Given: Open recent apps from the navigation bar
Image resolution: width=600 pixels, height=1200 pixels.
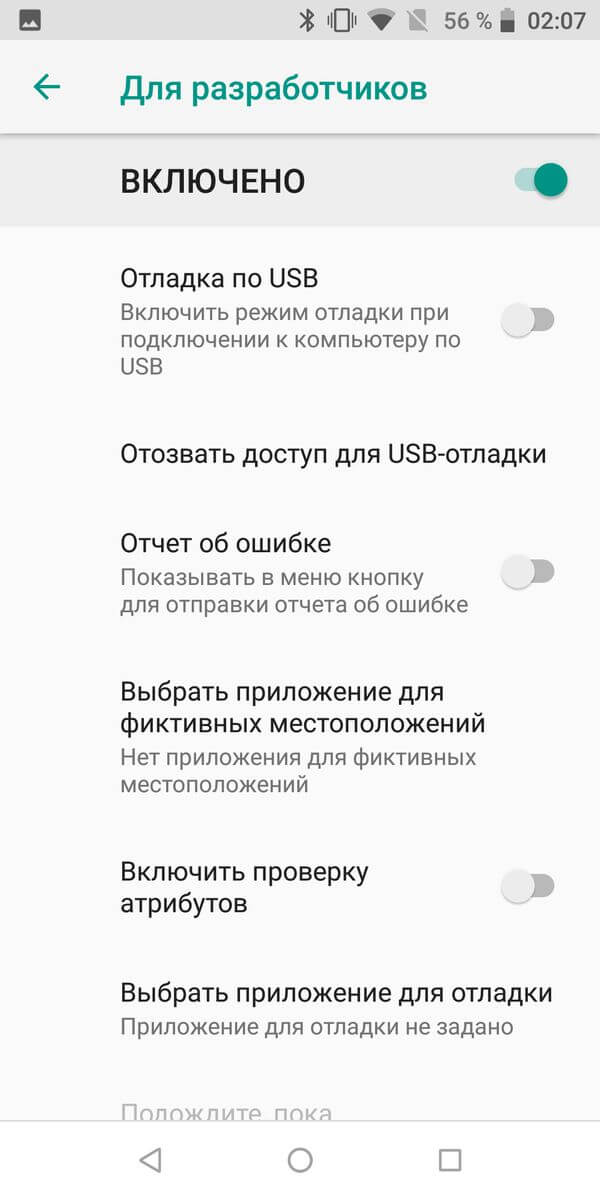Looking at the screenshot, I should coord(450,1160).
